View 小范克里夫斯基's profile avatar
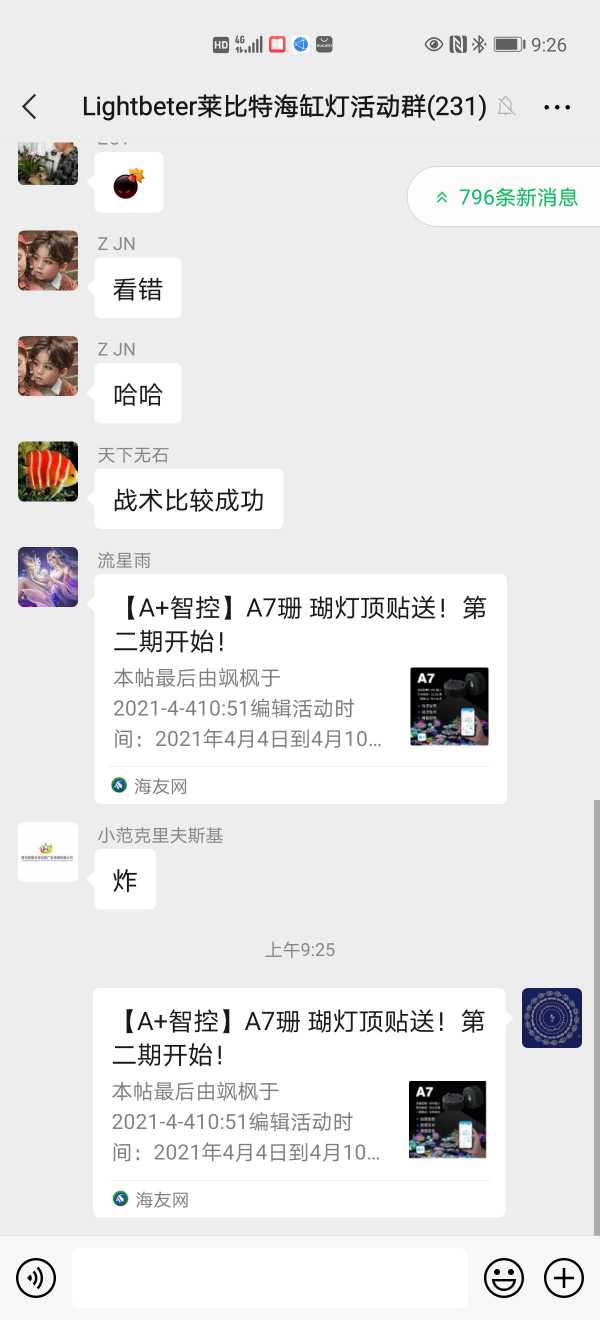Viewport: 600px width, 1320px height. pos(48,852)
